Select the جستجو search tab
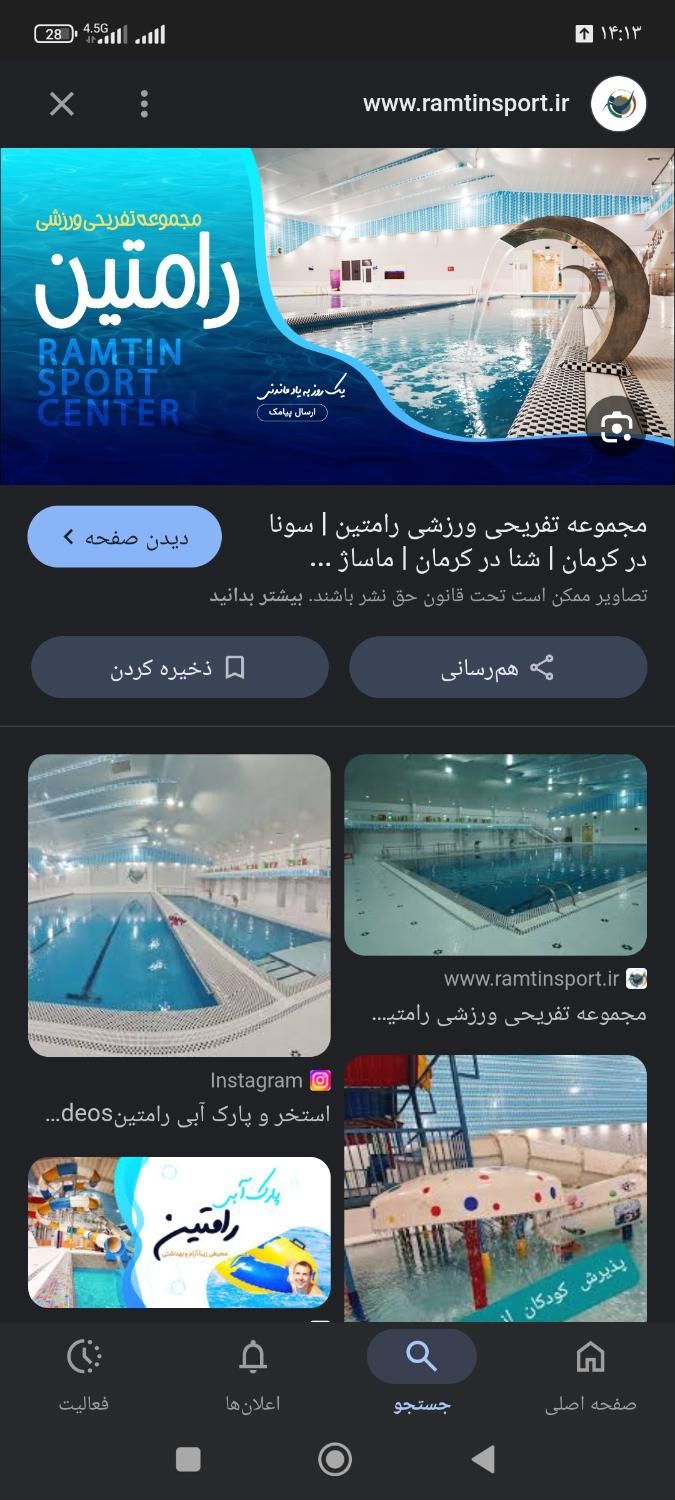 (421, 1376)
